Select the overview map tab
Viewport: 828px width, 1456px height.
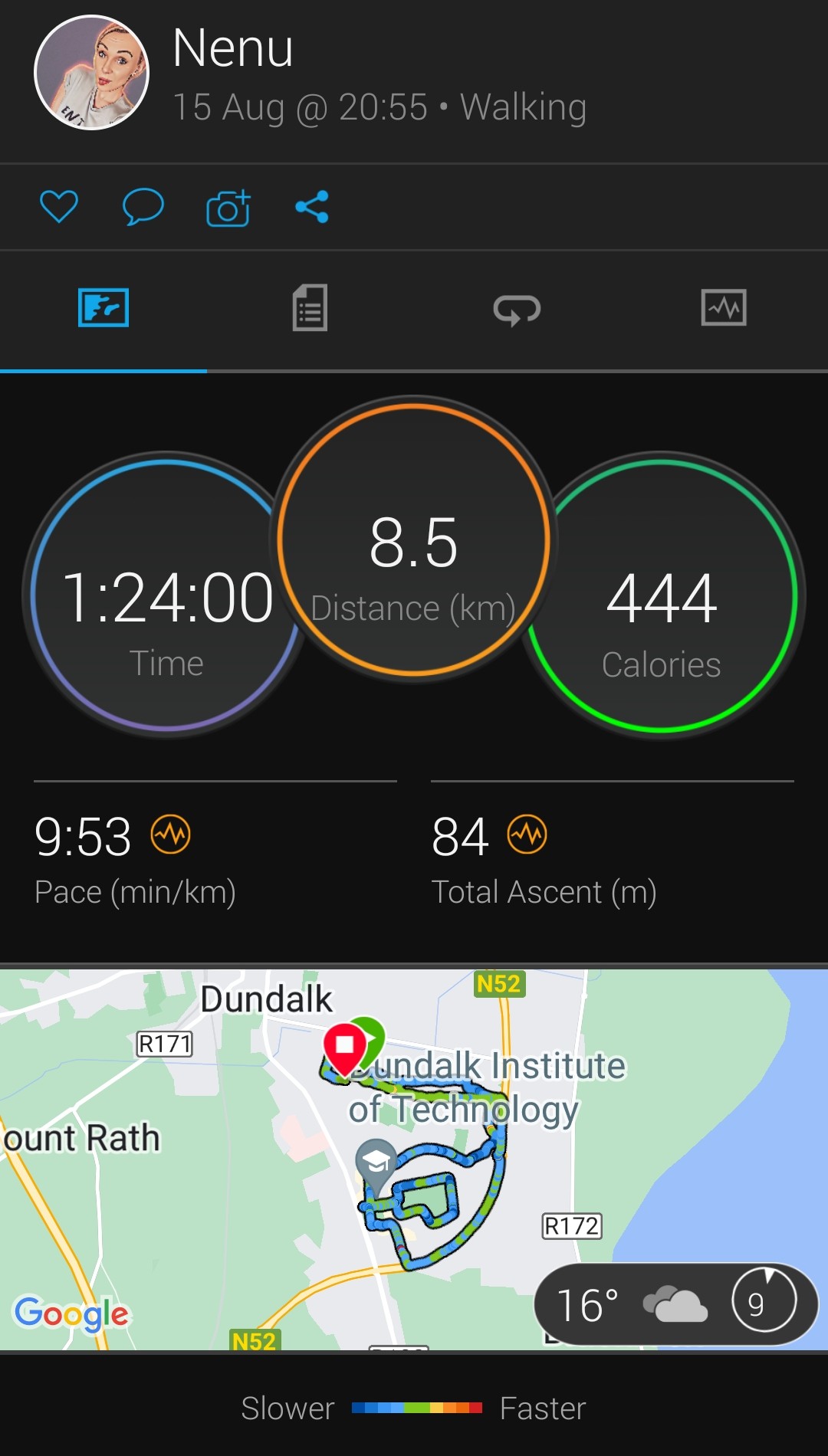point(103,308)
